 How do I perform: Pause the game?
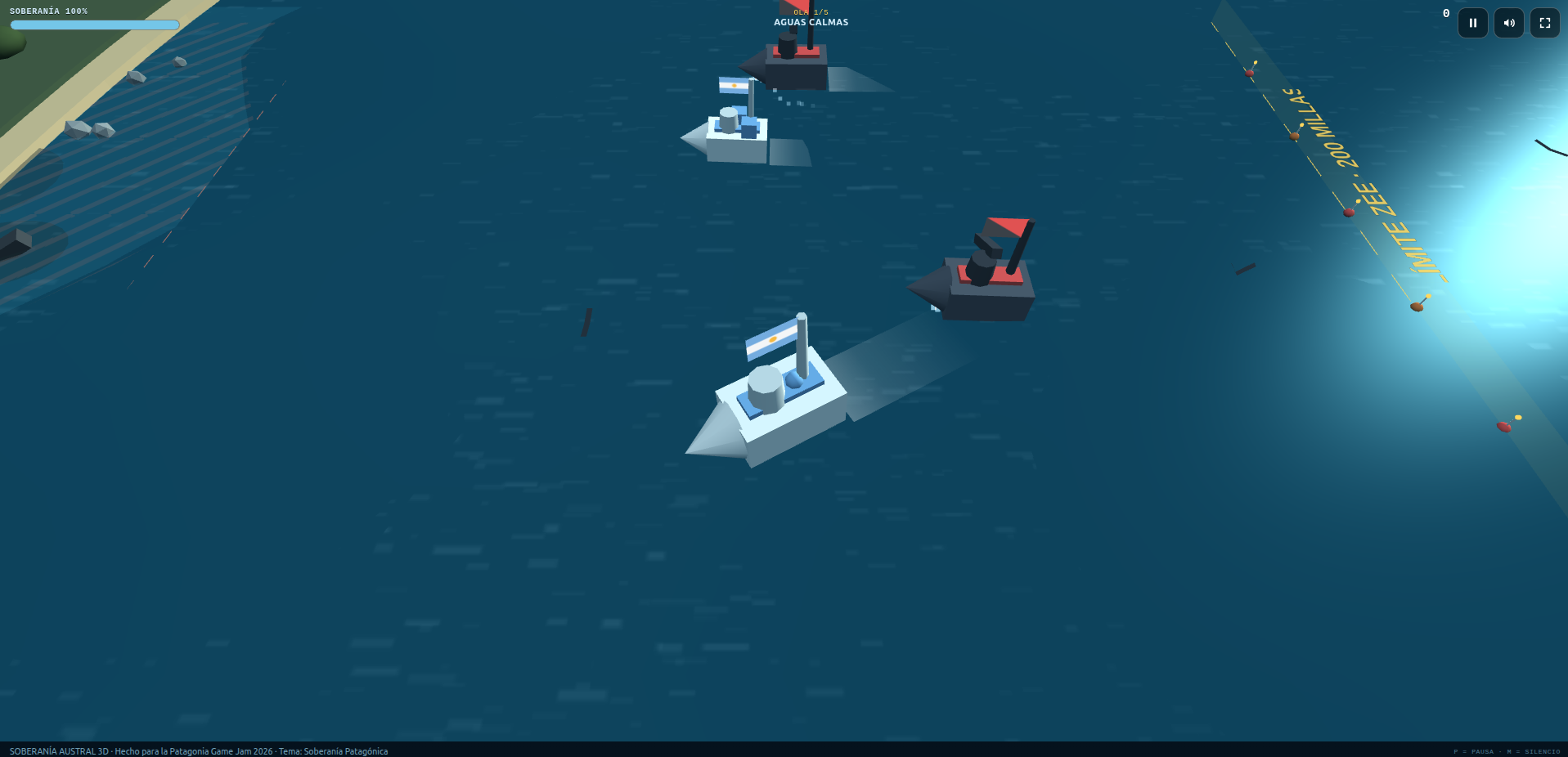1472,23
